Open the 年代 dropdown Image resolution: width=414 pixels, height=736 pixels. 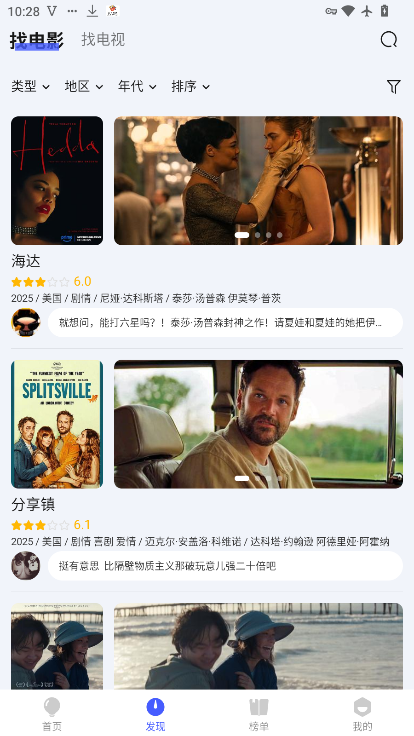click(137, 86)
